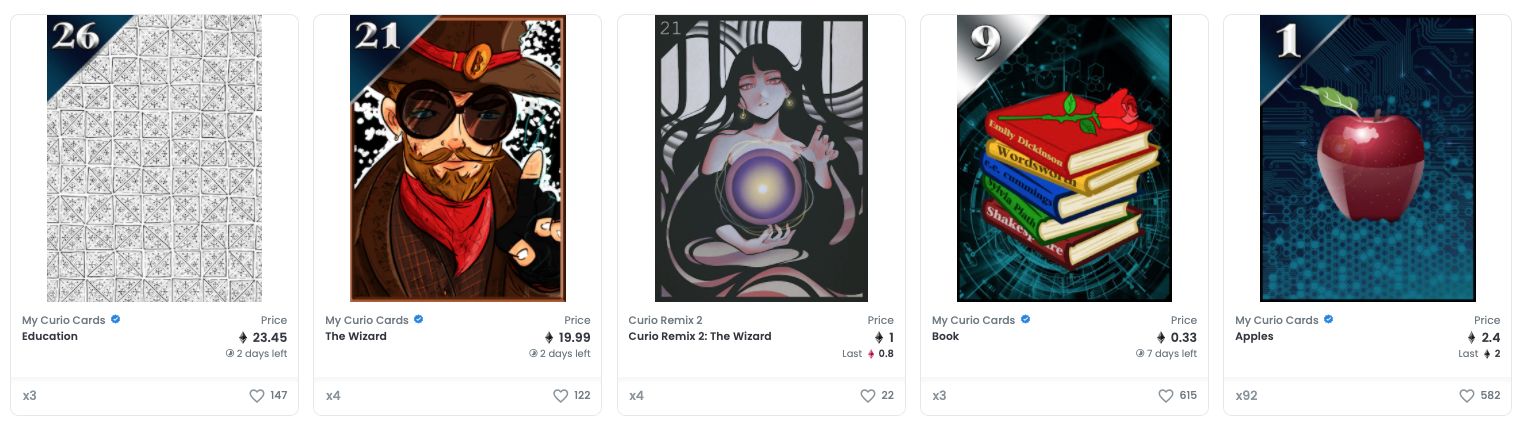Open My Curio Cards collection above Book
The height and width of the screenshot is (422, 1524).
[974, 320]
